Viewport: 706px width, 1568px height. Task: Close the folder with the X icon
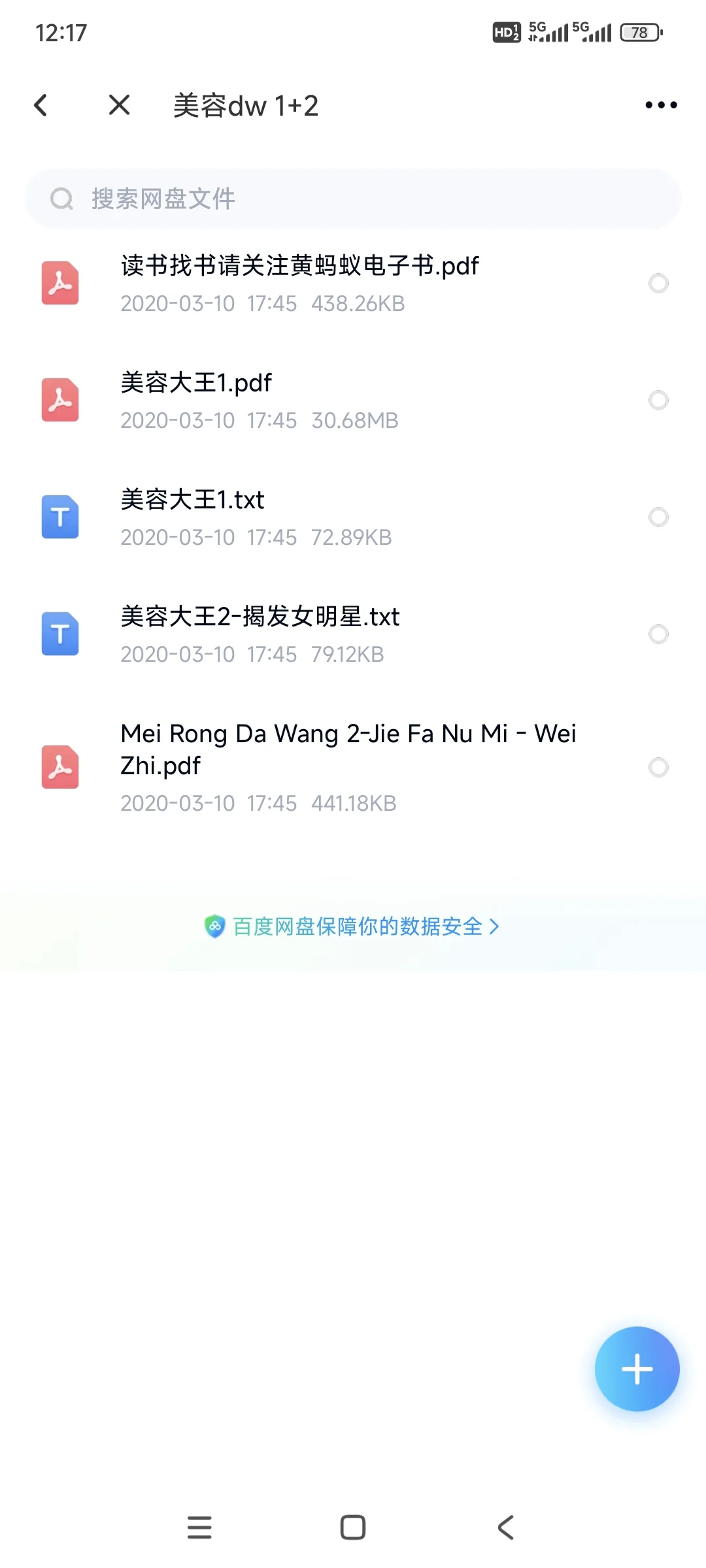(119, 105)
